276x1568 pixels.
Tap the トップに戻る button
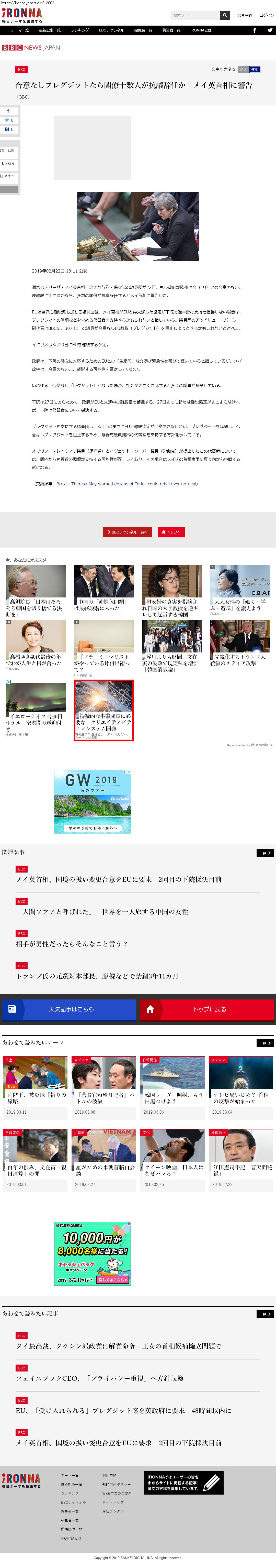click(207, 1009)
